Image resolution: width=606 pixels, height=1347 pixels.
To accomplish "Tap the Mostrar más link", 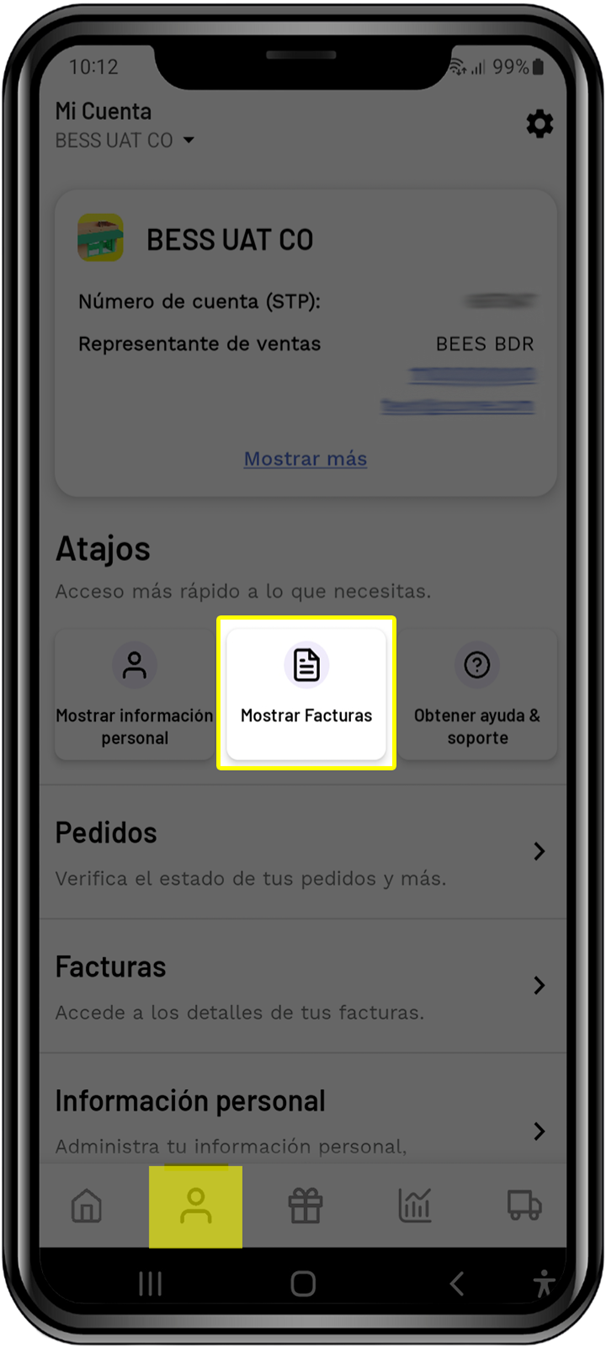I will click(x=305, y=459).
